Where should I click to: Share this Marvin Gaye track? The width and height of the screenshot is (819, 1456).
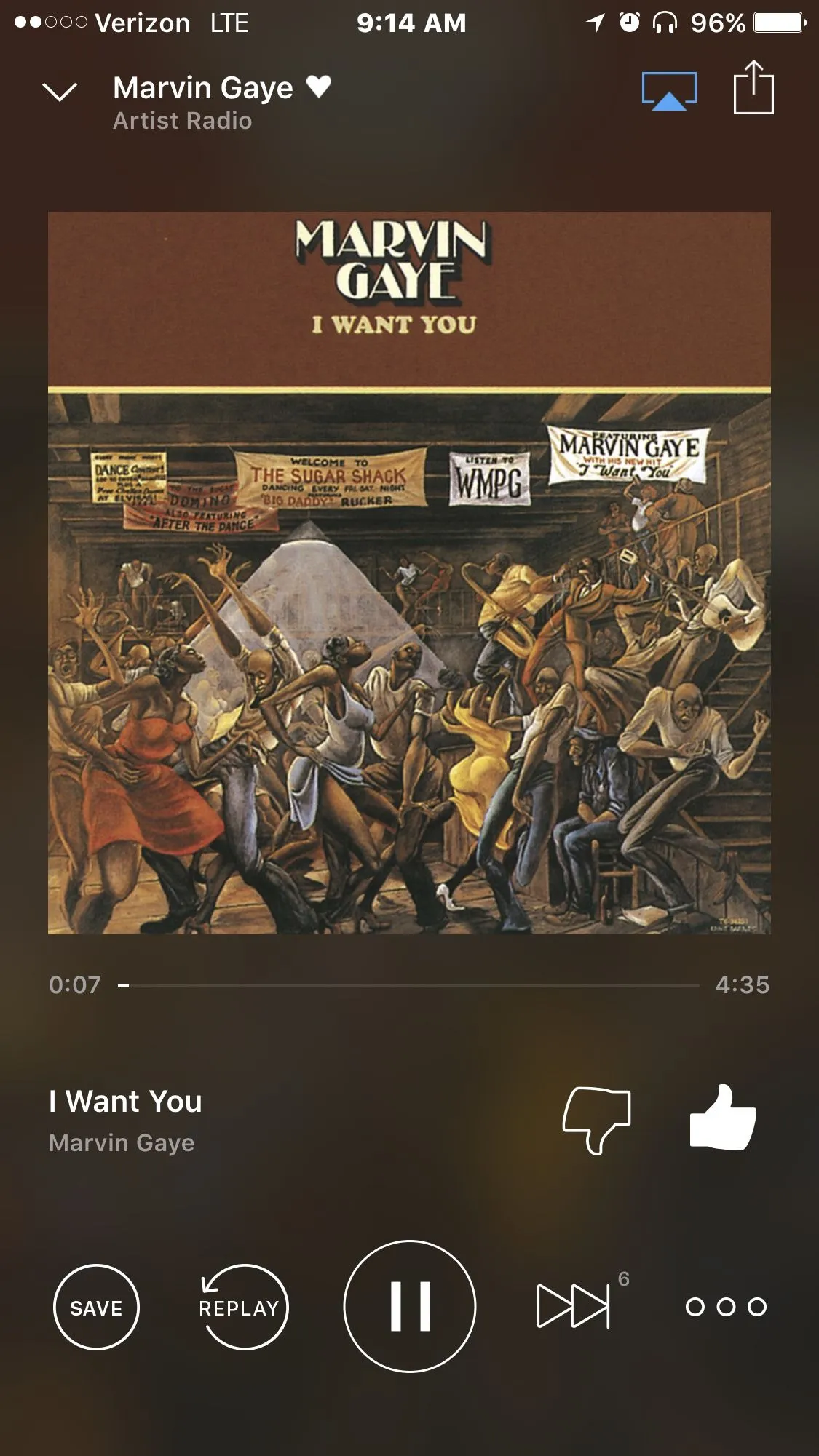pos(753,89)
